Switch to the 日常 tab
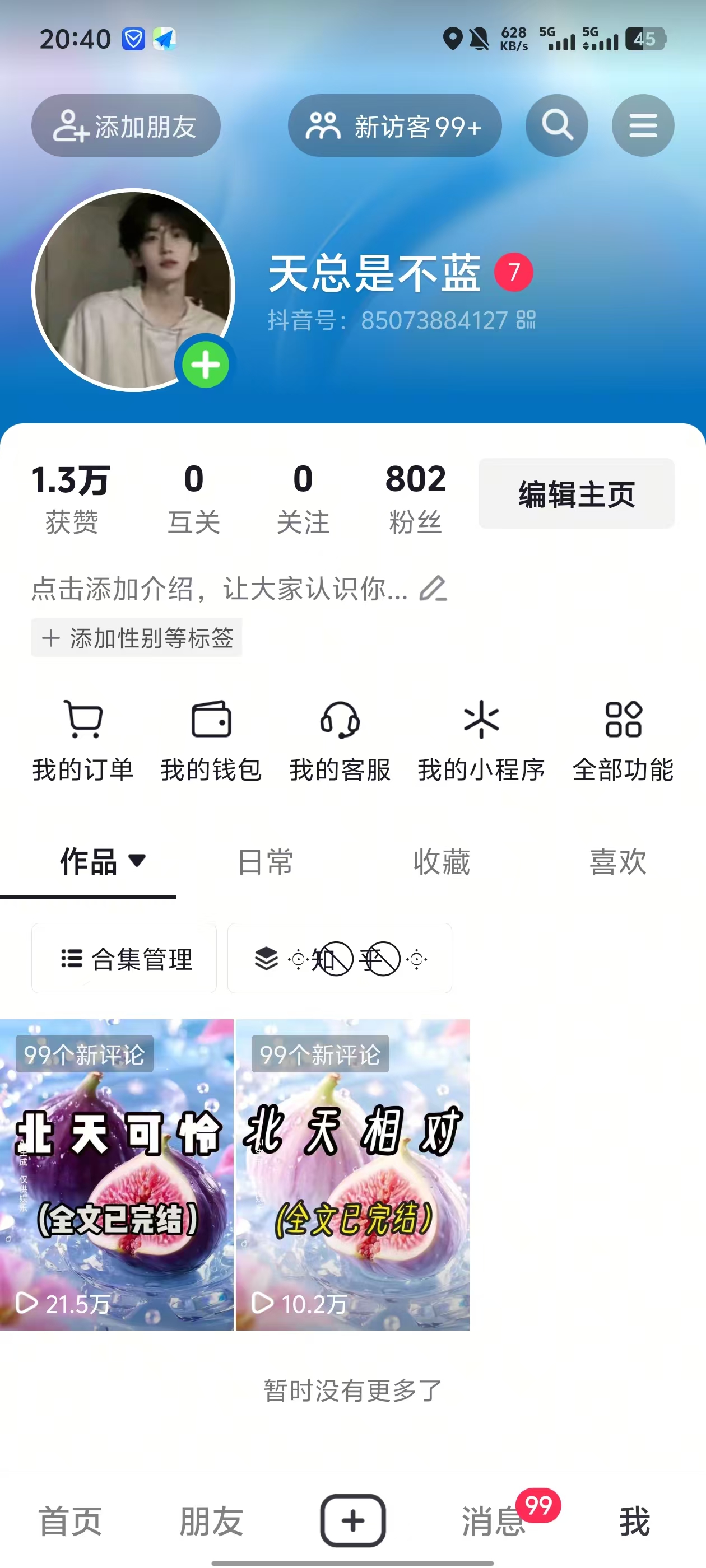 (x=265, y=862)
